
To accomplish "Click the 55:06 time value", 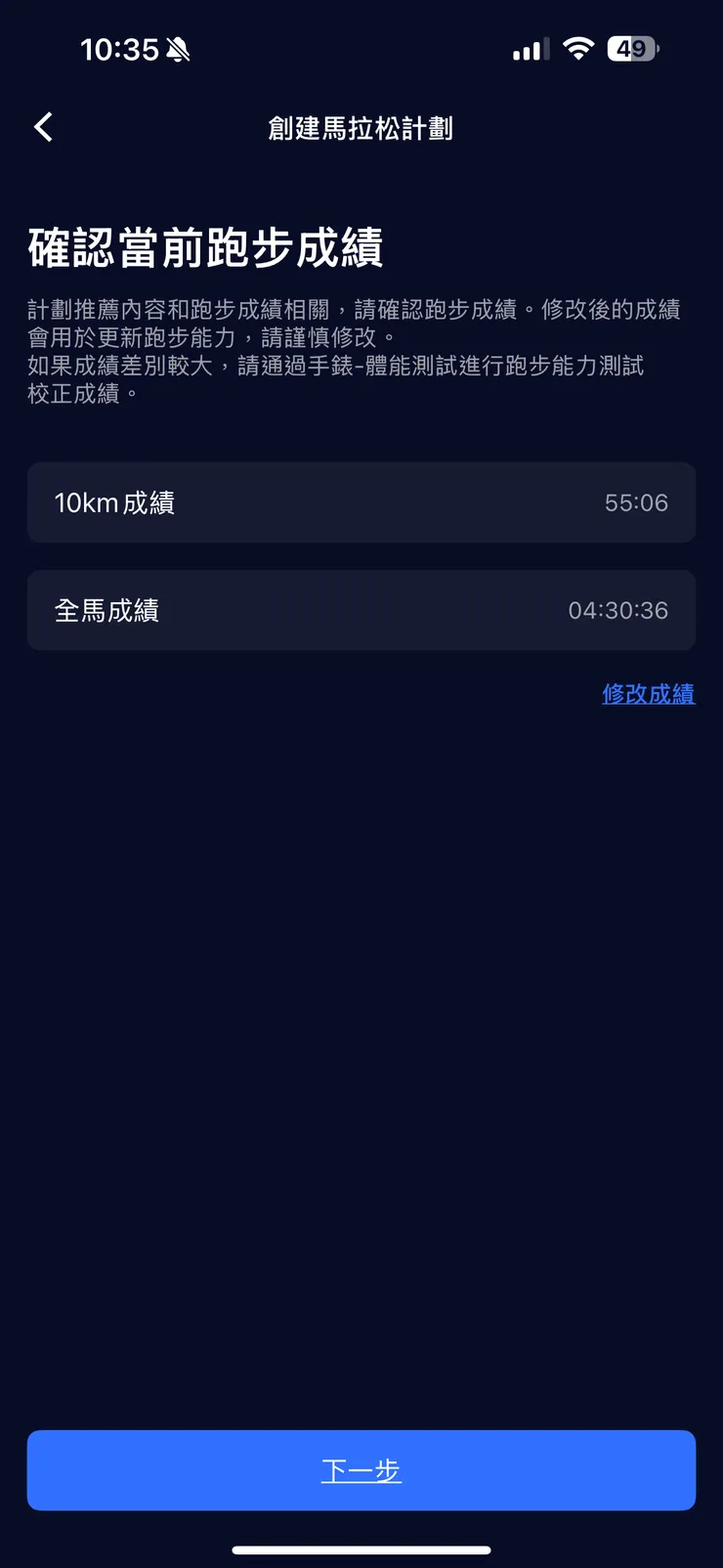I will click(636, 502).
